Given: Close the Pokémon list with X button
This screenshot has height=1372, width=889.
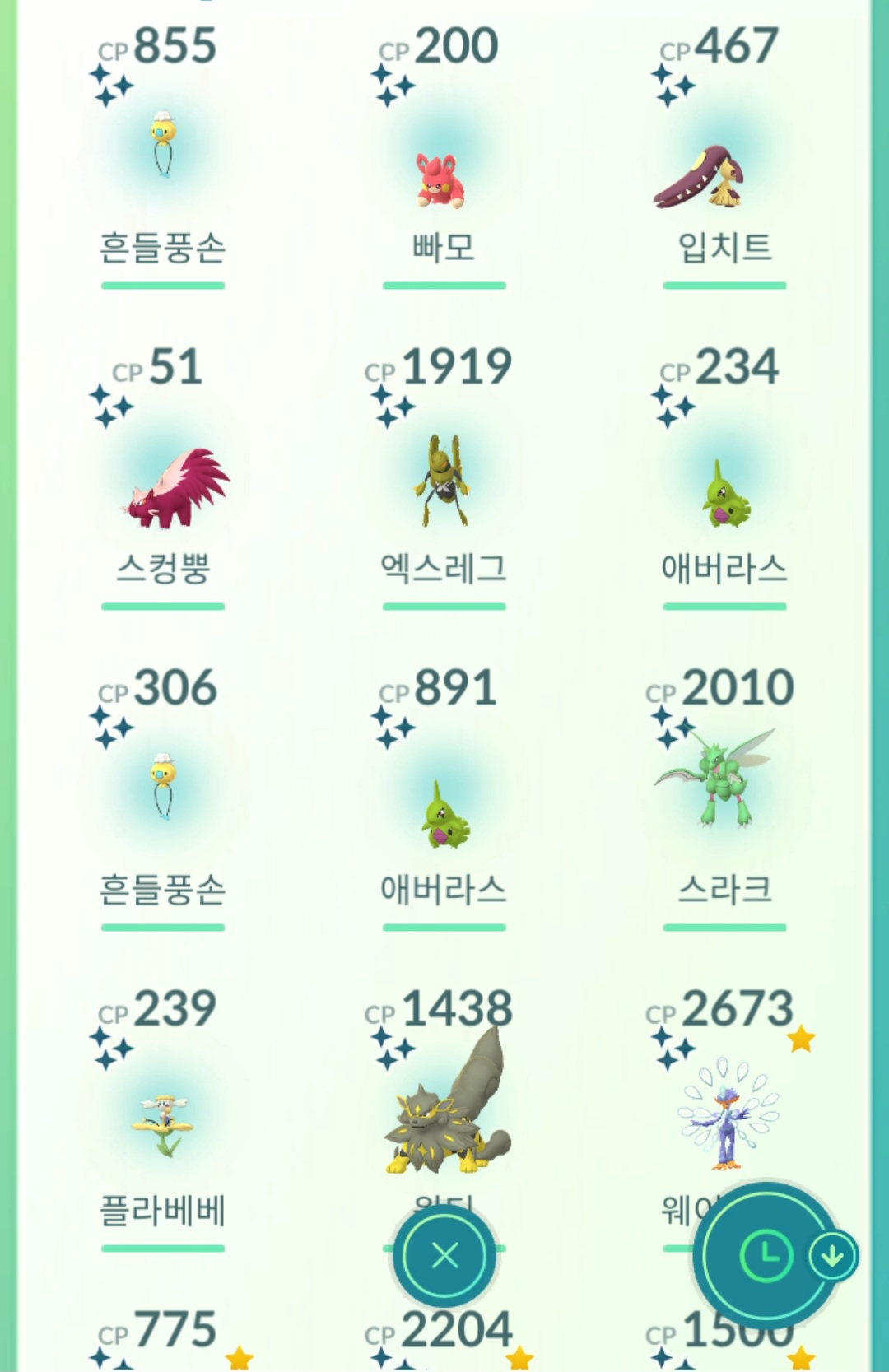Looking at the screenshot, I should [x=444, y=1255].
